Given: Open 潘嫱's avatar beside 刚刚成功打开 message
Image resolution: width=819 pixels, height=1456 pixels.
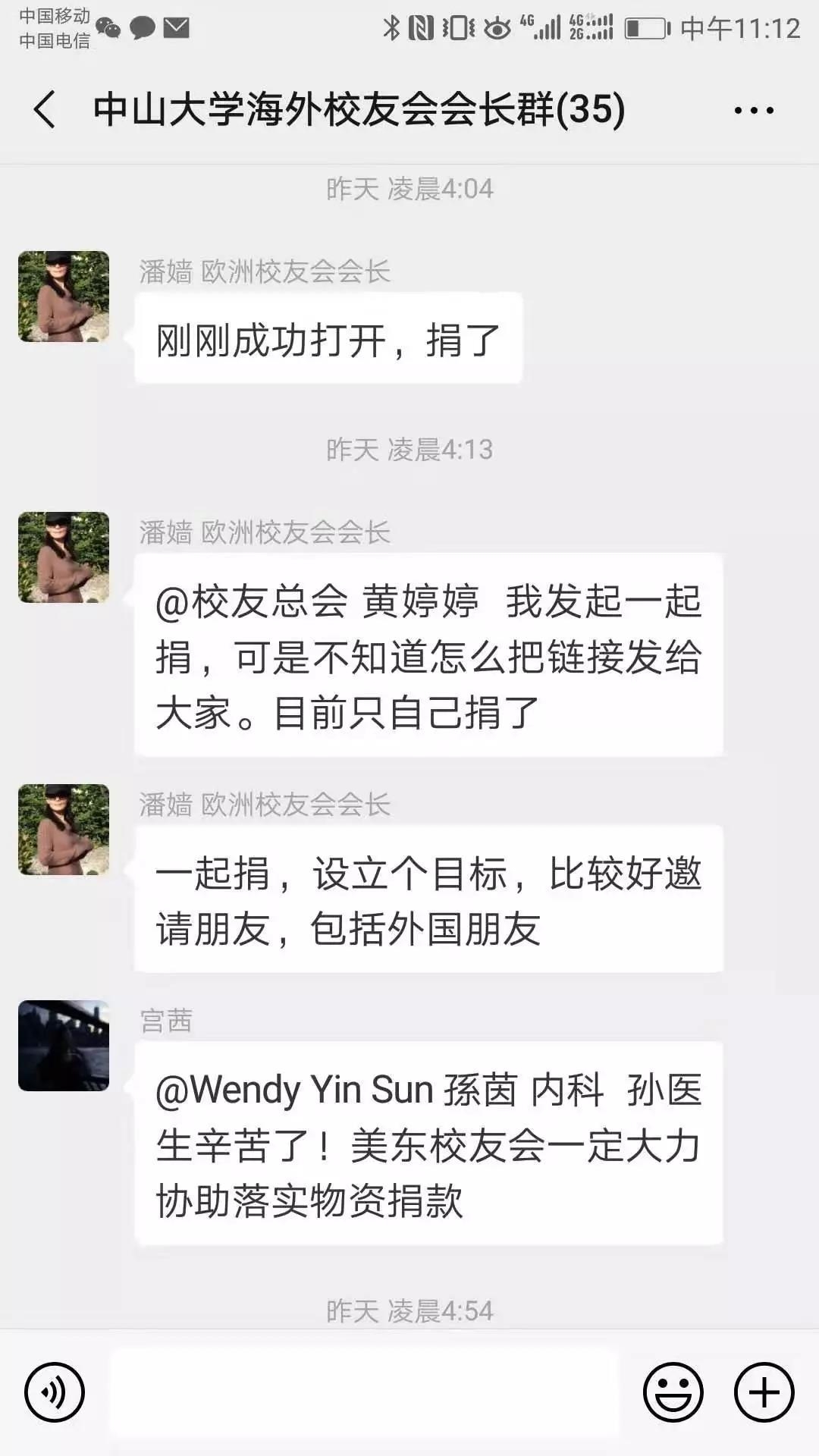Looking at the screenshot, I should point(64,297).
